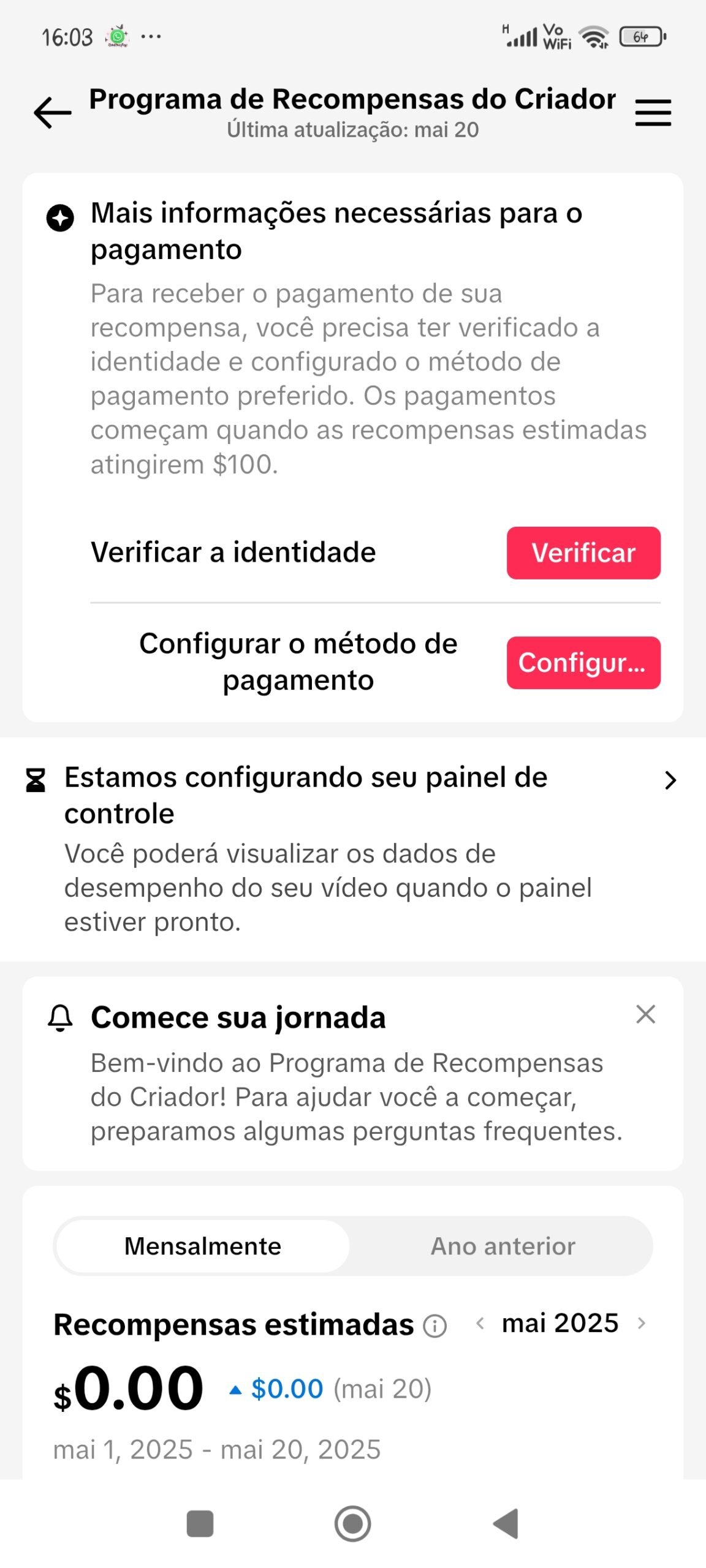
Task: Tap Configurar payment method button
Action: tap(583, 663)
